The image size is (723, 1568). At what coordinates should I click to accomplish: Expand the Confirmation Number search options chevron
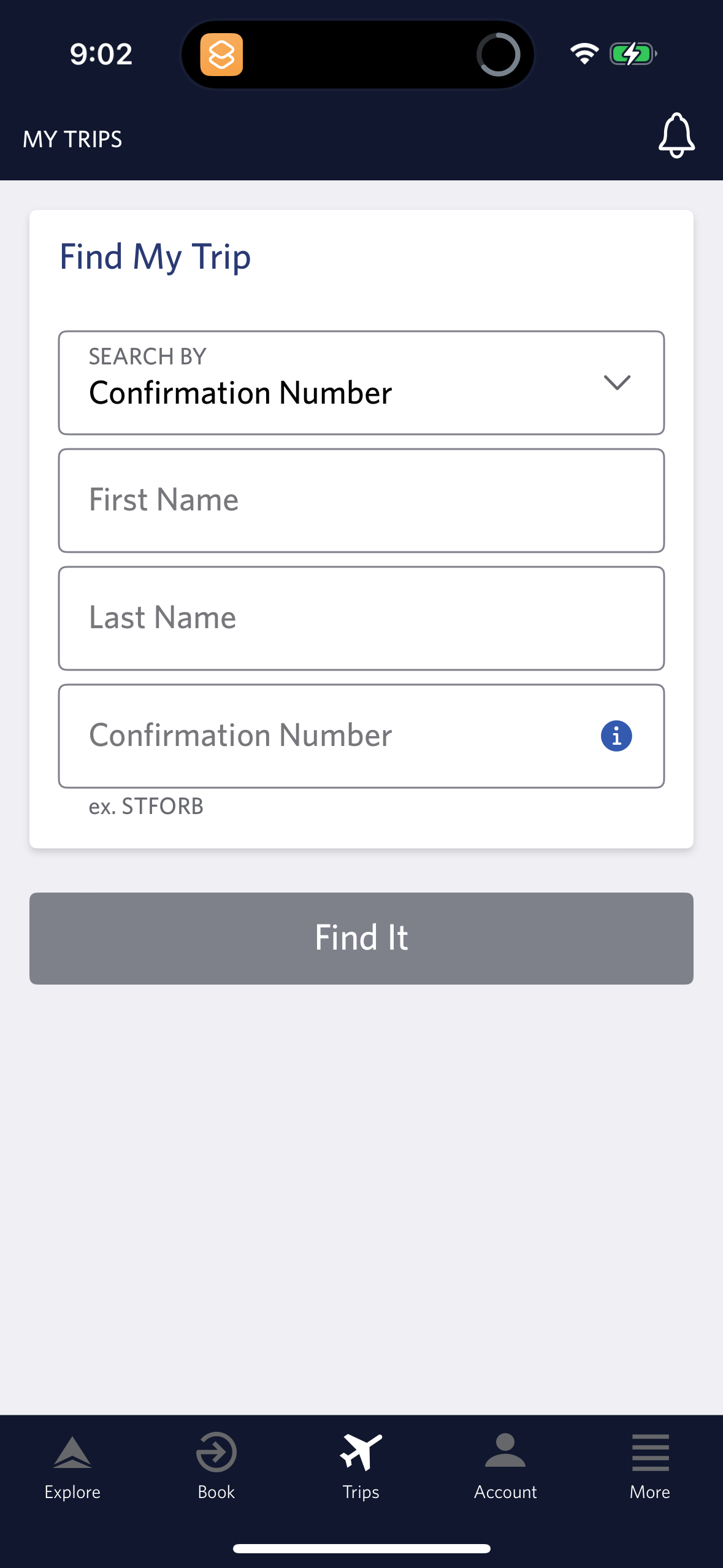point(618,382)
